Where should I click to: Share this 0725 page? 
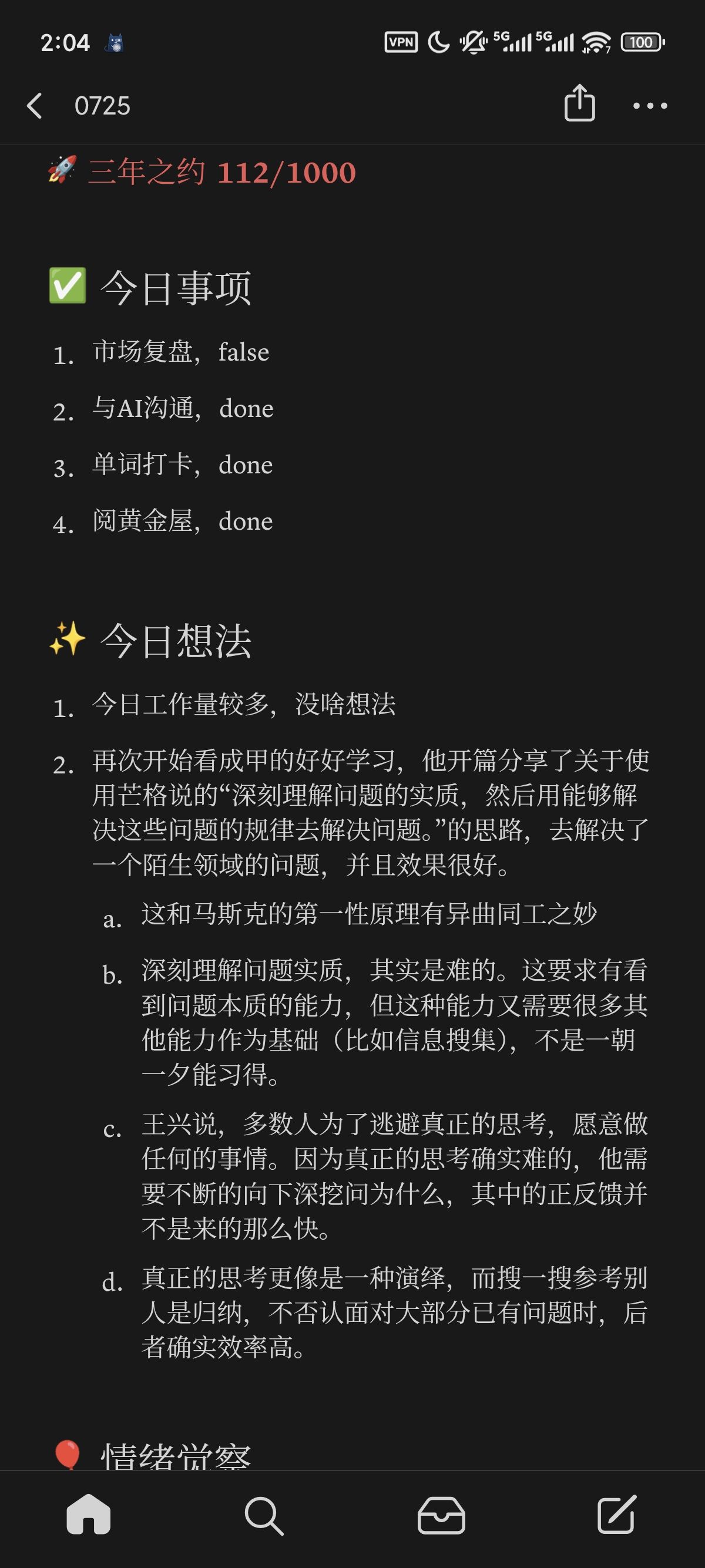(579, 103)
